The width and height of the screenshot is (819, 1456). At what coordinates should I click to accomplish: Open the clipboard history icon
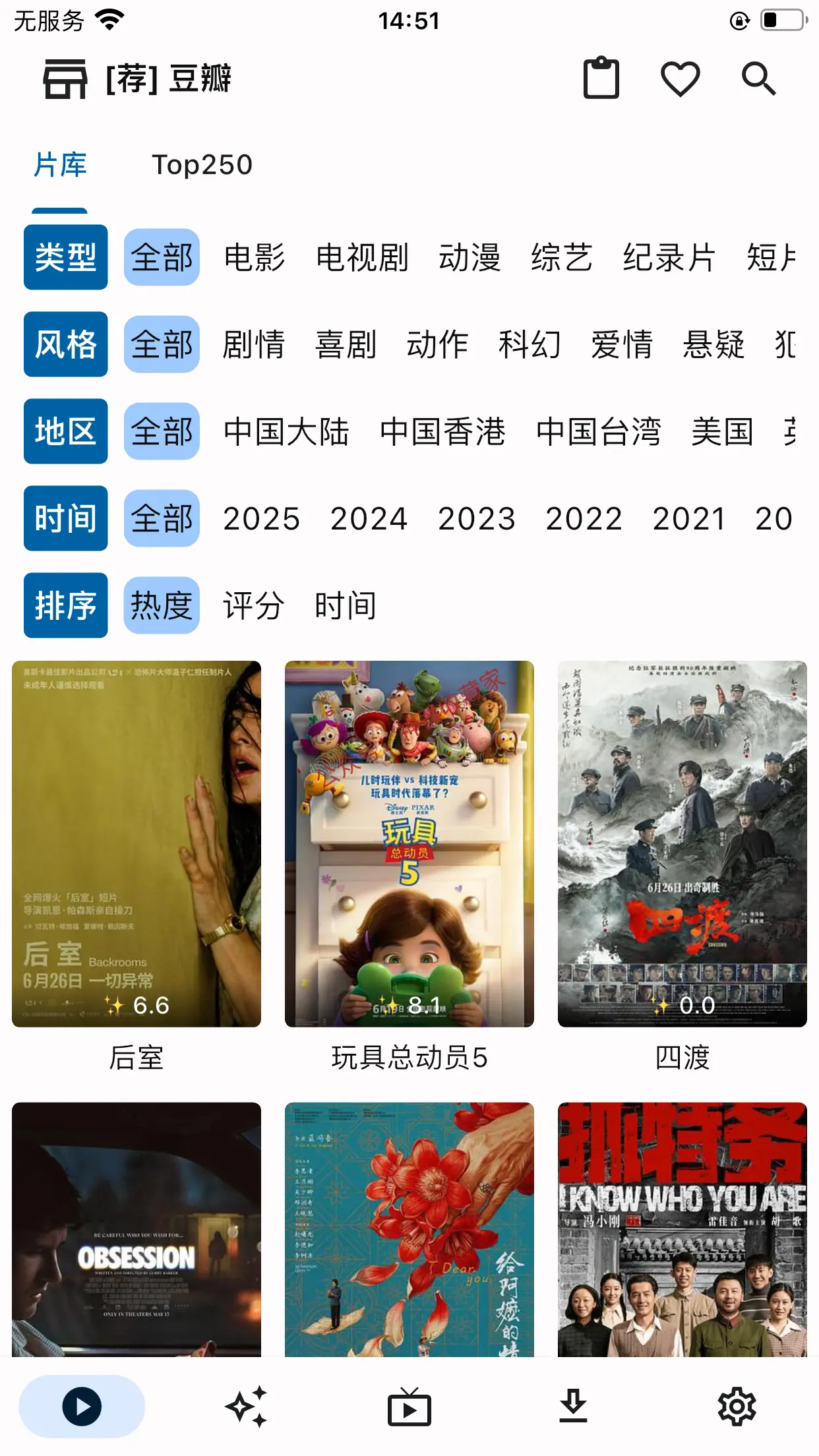coord(601,79)
